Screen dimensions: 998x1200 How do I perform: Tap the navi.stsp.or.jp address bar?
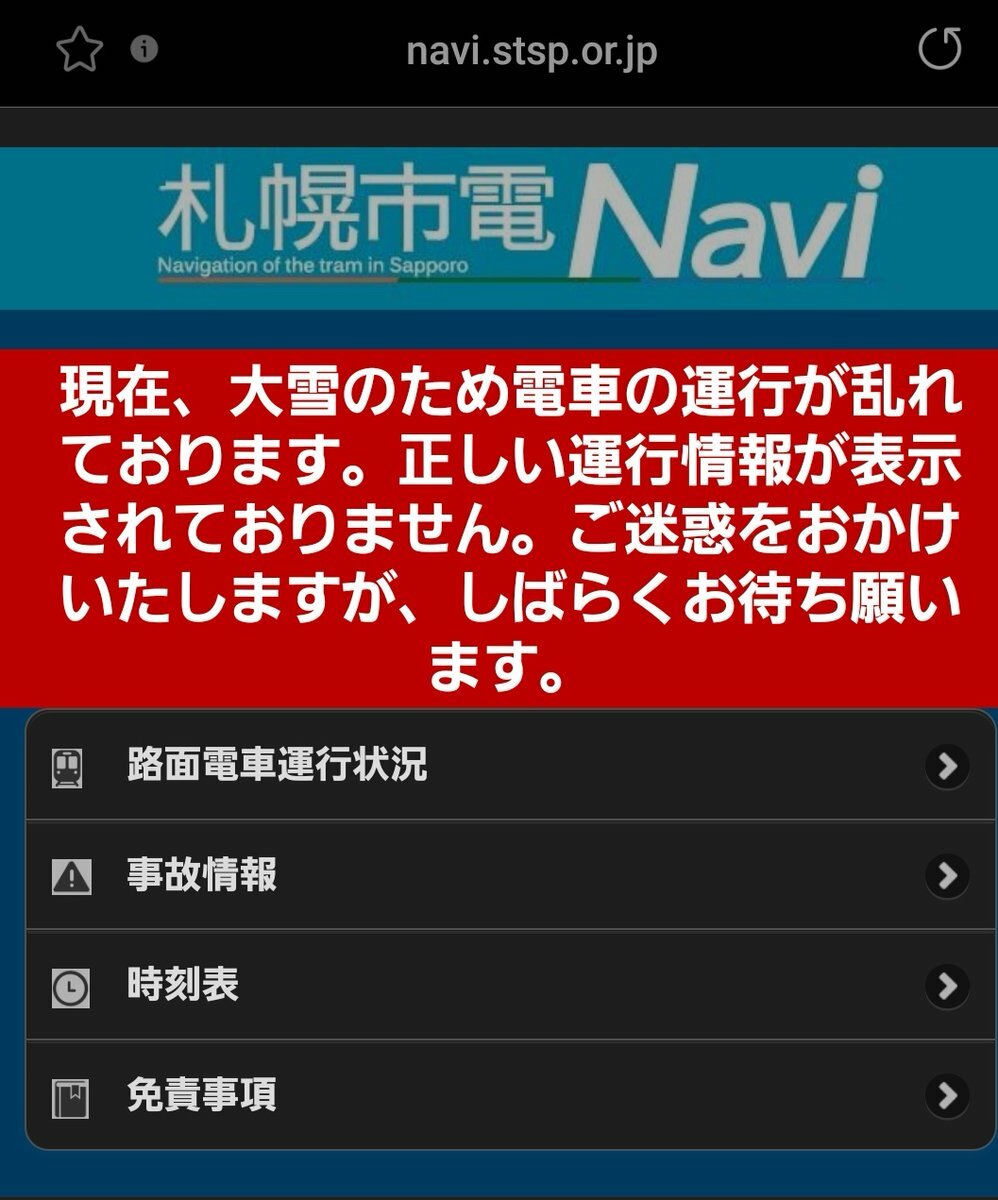click(531, 50)
